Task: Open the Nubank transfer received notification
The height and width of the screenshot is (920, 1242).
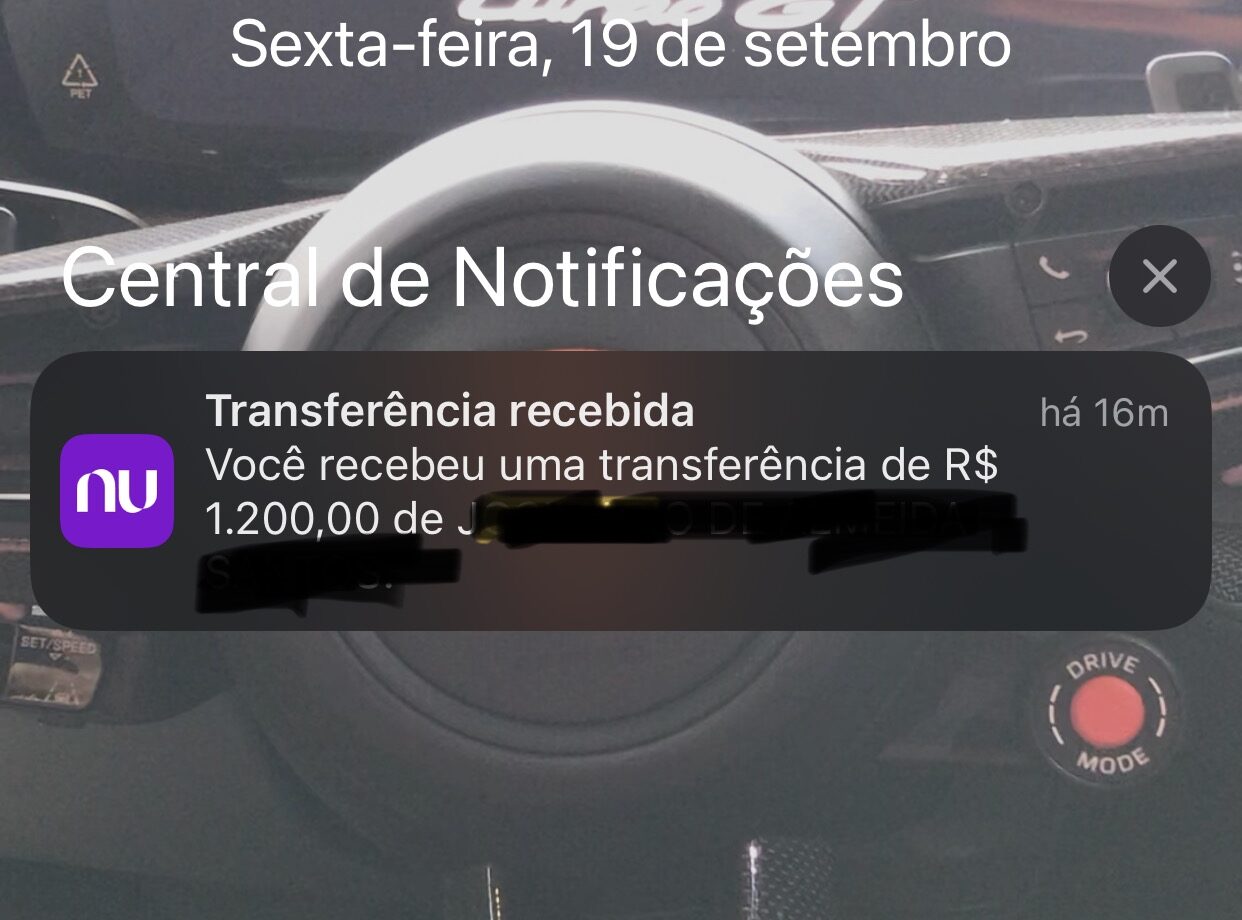Action: pyautogui.click(x=620, y=490)
